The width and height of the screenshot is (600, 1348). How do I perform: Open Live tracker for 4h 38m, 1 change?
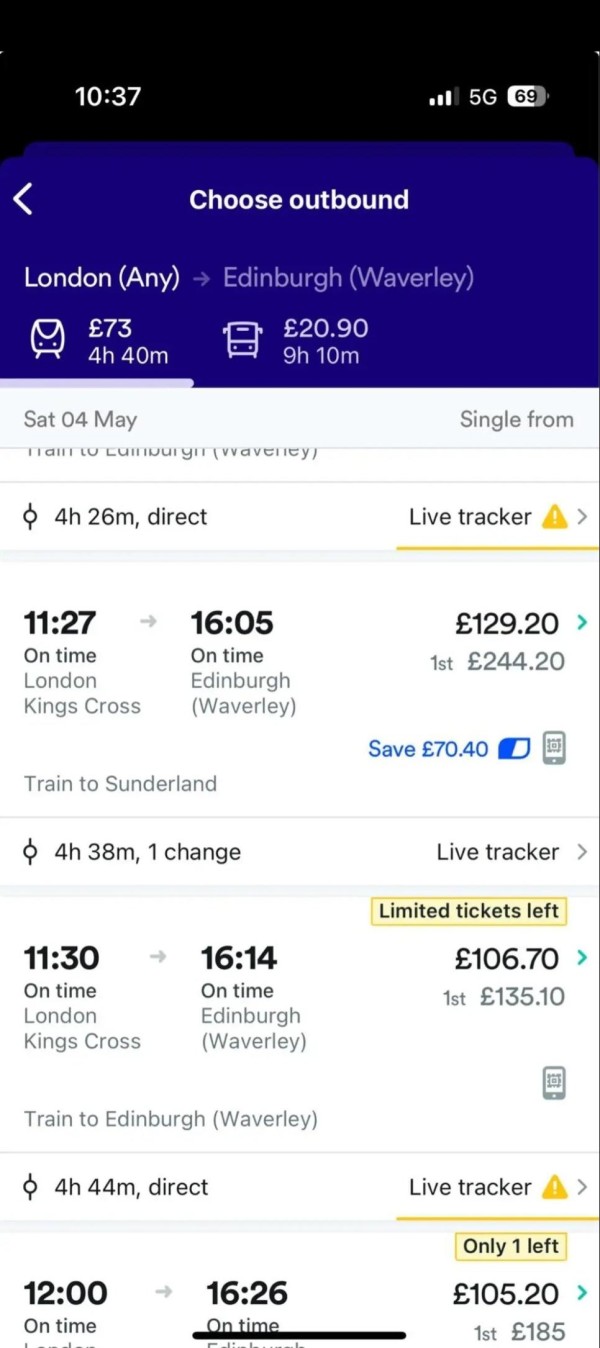(x=512, y=852)
